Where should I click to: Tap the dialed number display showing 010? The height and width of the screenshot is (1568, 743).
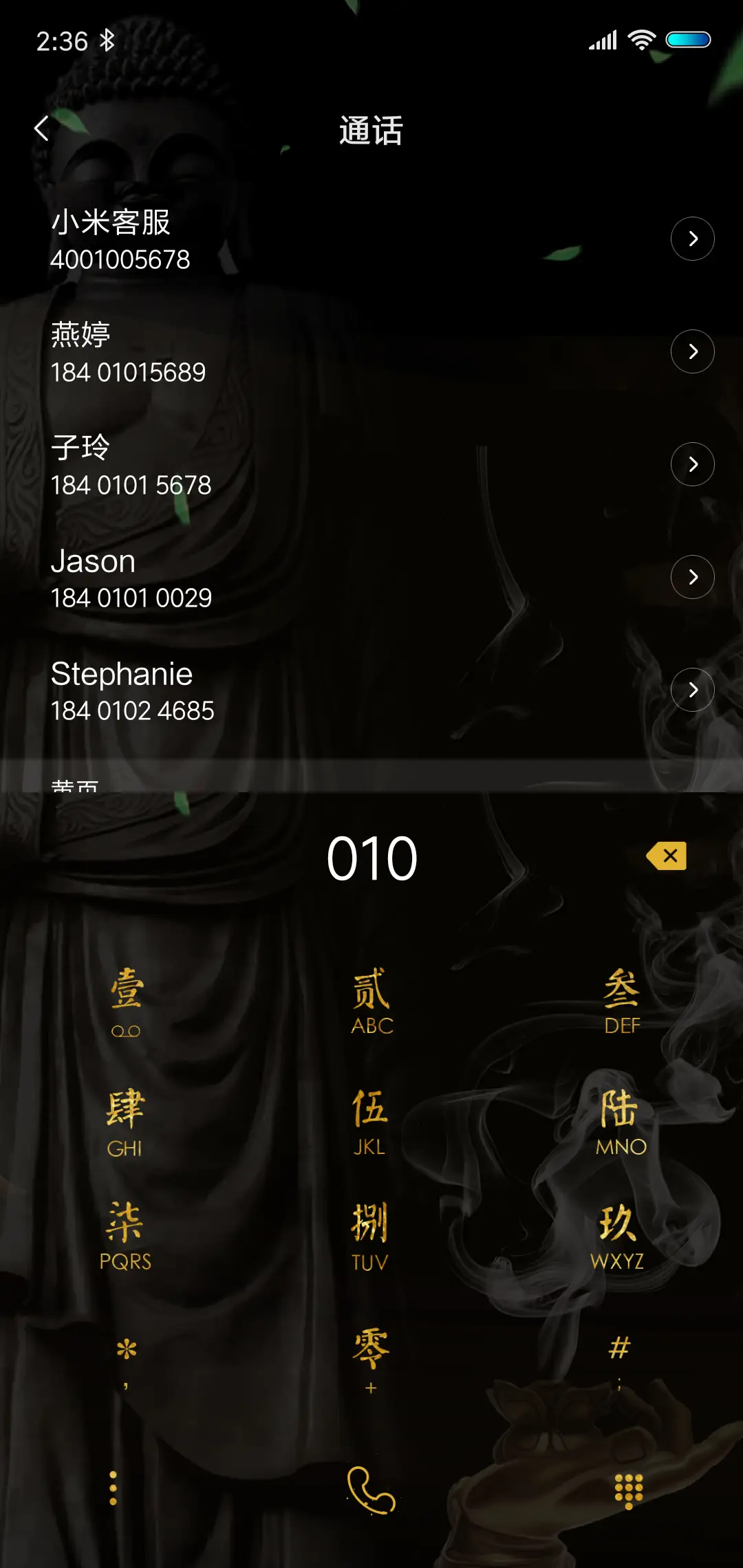pos(371,856)
